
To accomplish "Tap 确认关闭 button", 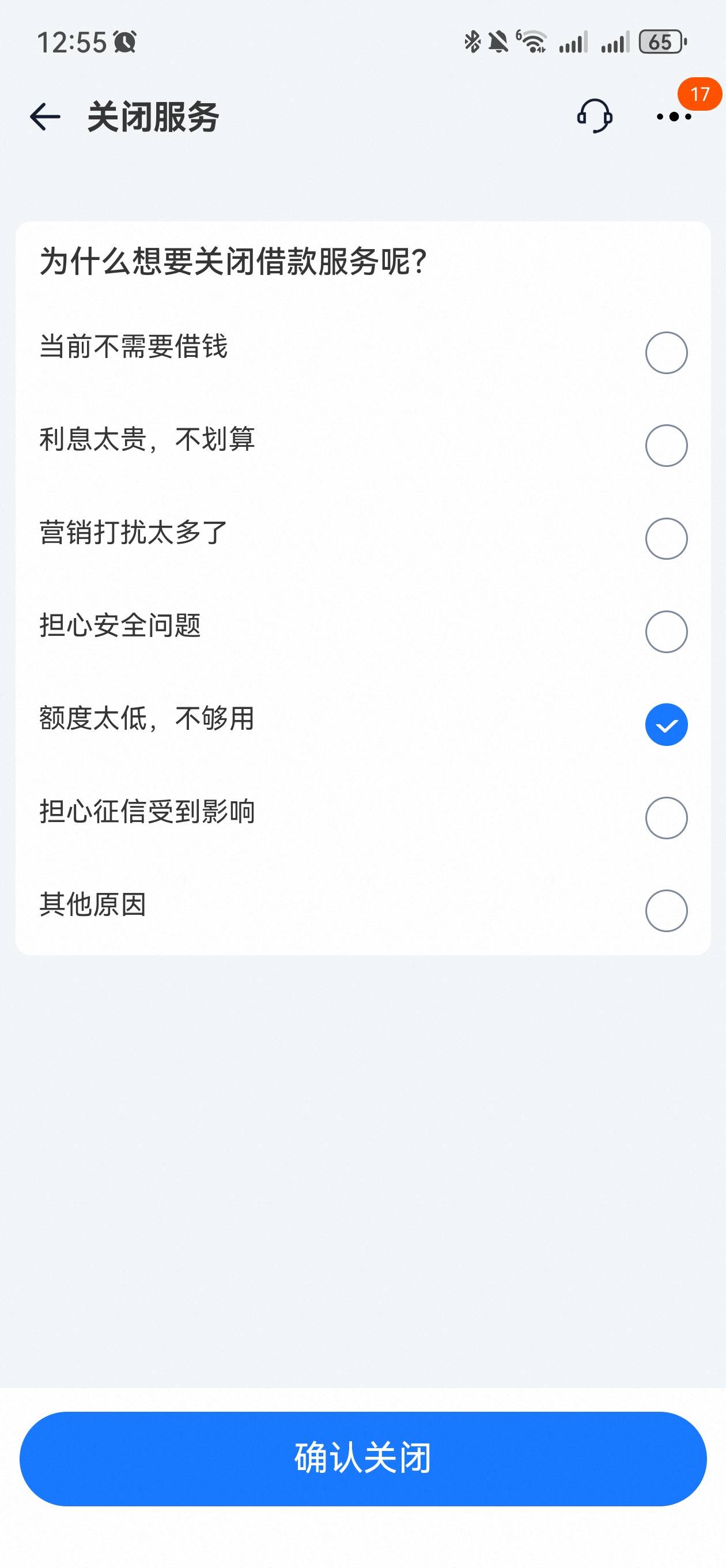I will pyautogui.click(x=362, y=1459).
